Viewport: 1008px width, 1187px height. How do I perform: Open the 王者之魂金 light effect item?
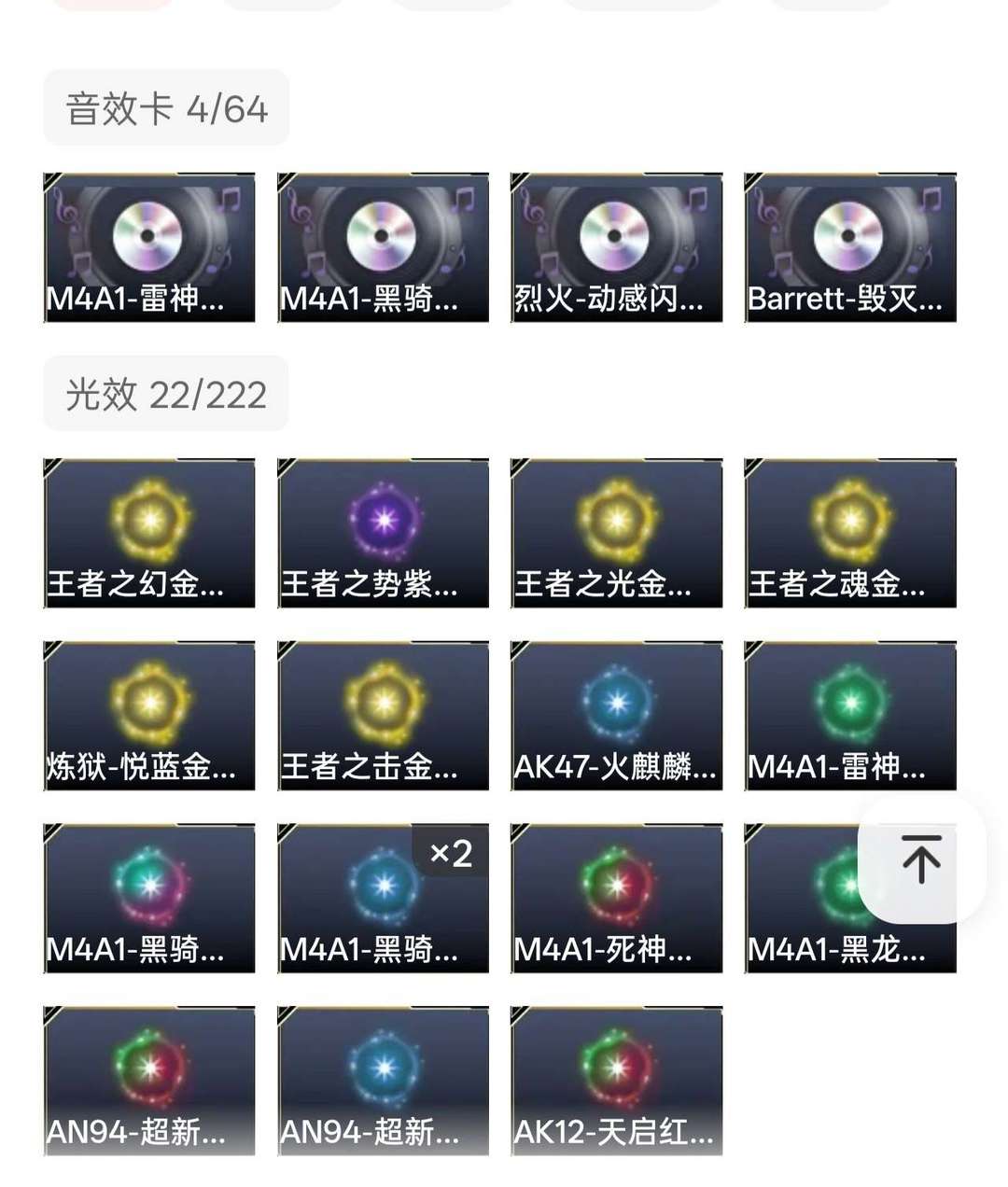pos(849,533)
